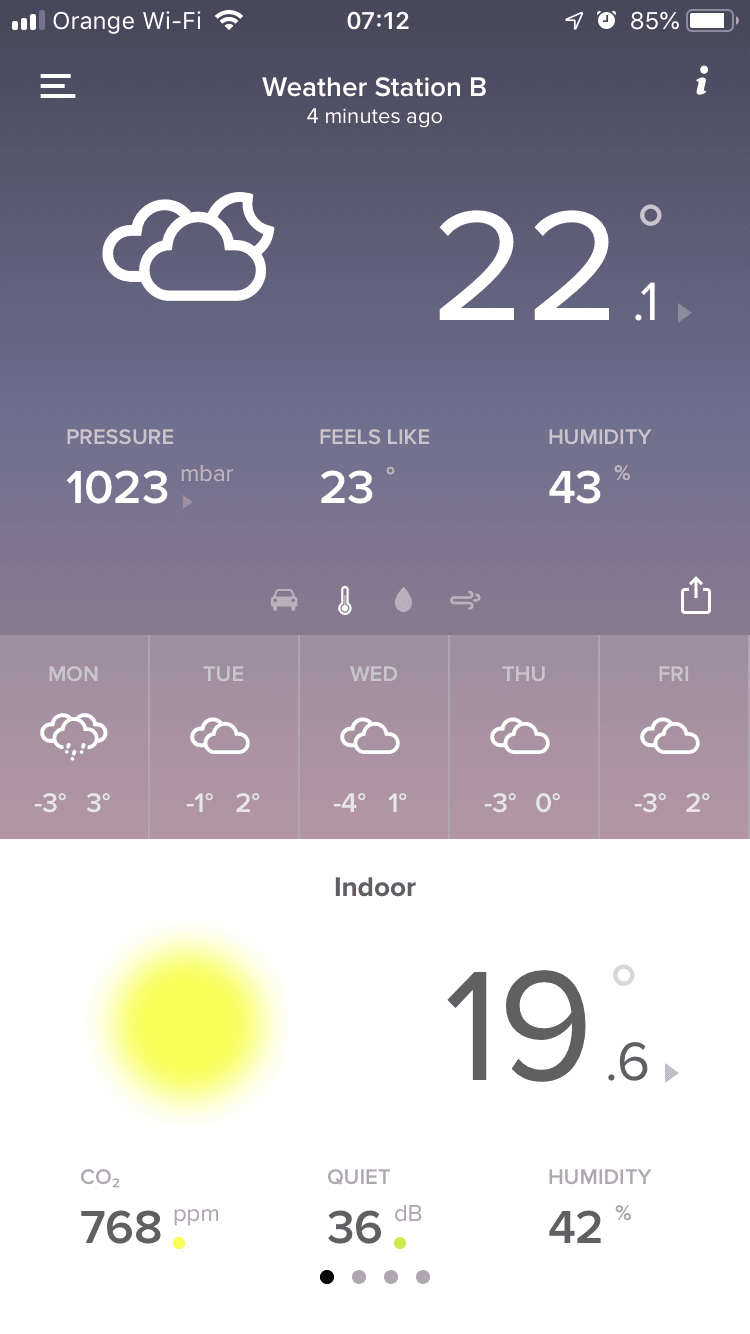Switch to the water drop view
The height and width of the screenshot is (1334, 750).
click(x=403, y=600)
